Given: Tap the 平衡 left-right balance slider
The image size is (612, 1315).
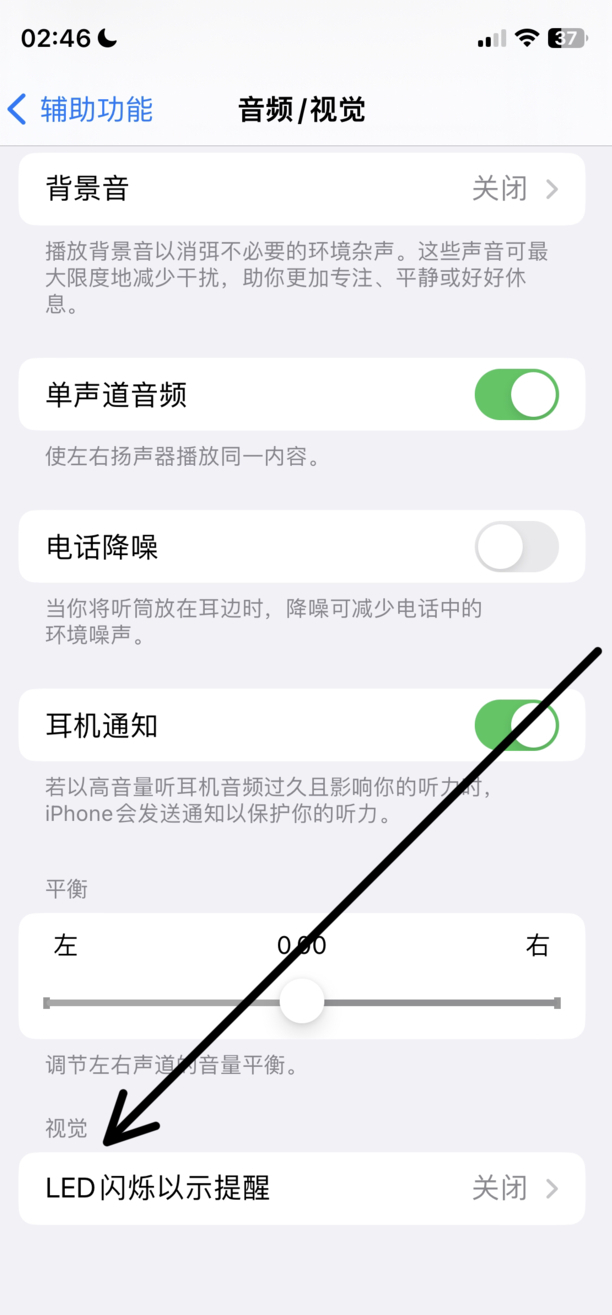Looking at the screenshot, I should 302,1002.
